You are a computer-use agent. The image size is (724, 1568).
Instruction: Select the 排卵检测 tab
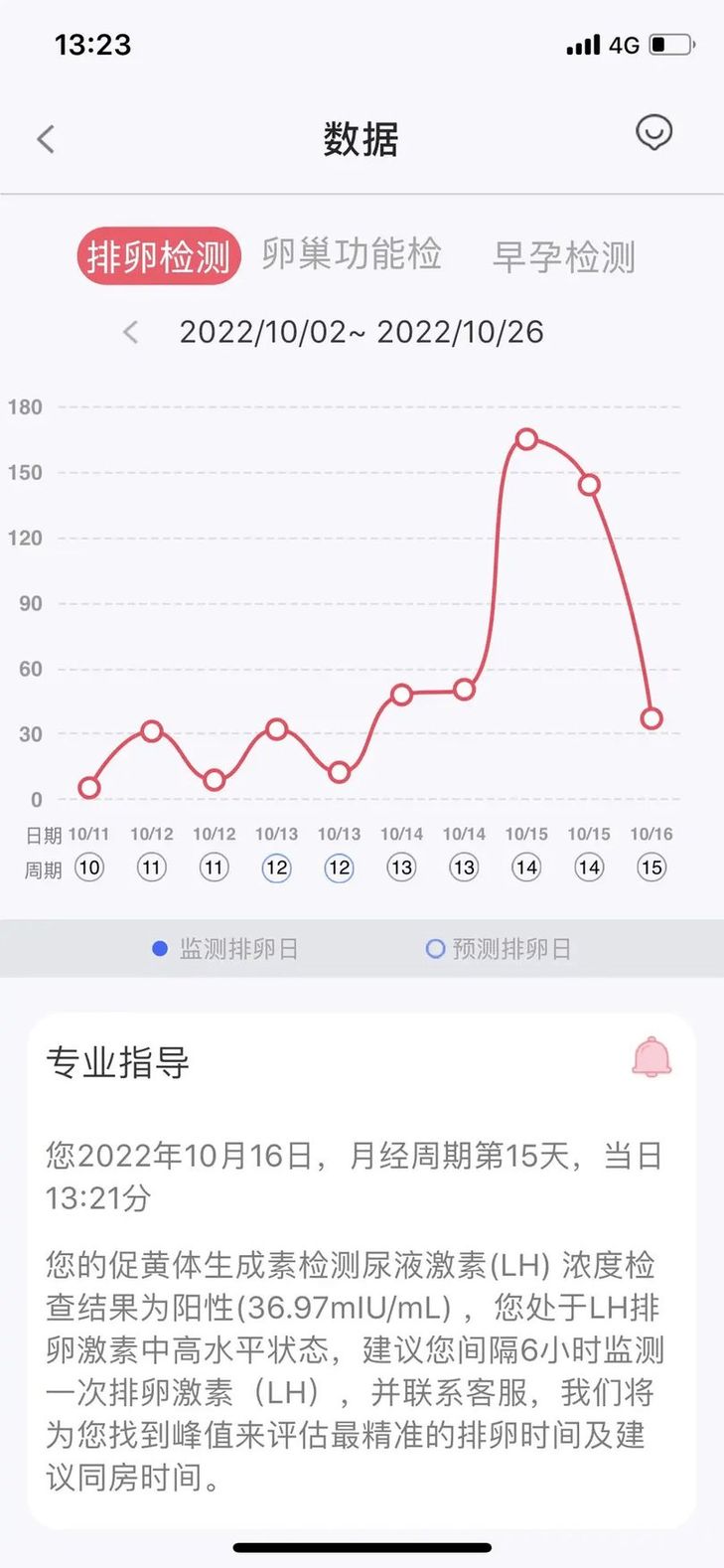point(159,257)
